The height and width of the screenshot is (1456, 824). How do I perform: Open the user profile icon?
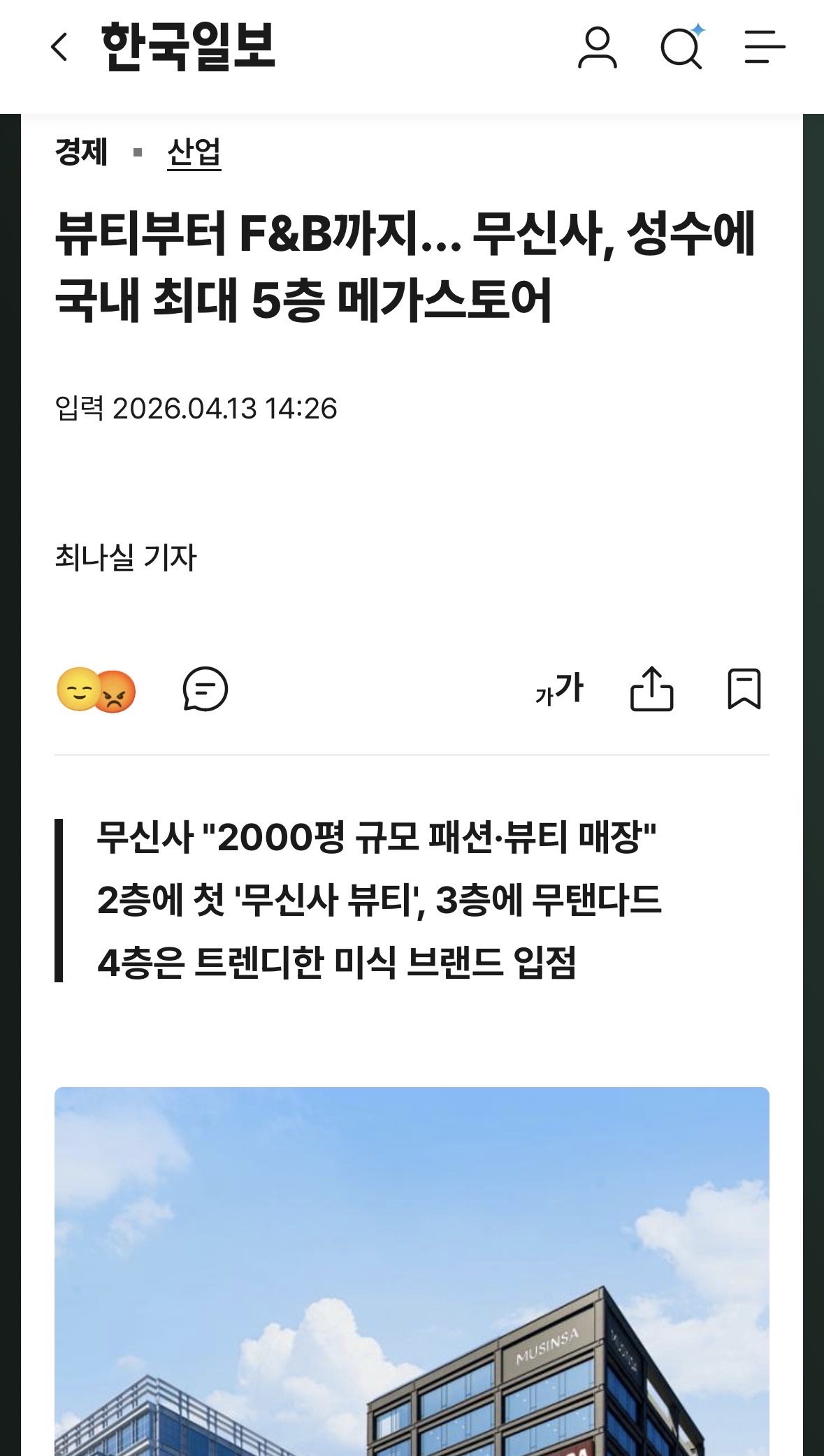(x=597, y=48)
